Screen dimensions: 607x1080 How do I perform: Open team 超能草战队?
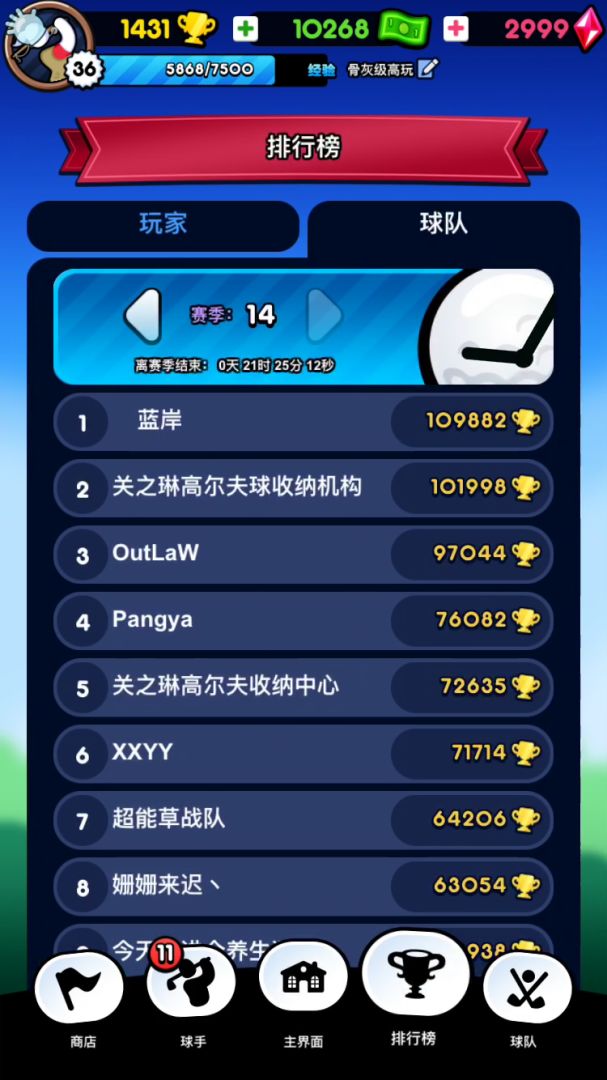tap(303, 820)
